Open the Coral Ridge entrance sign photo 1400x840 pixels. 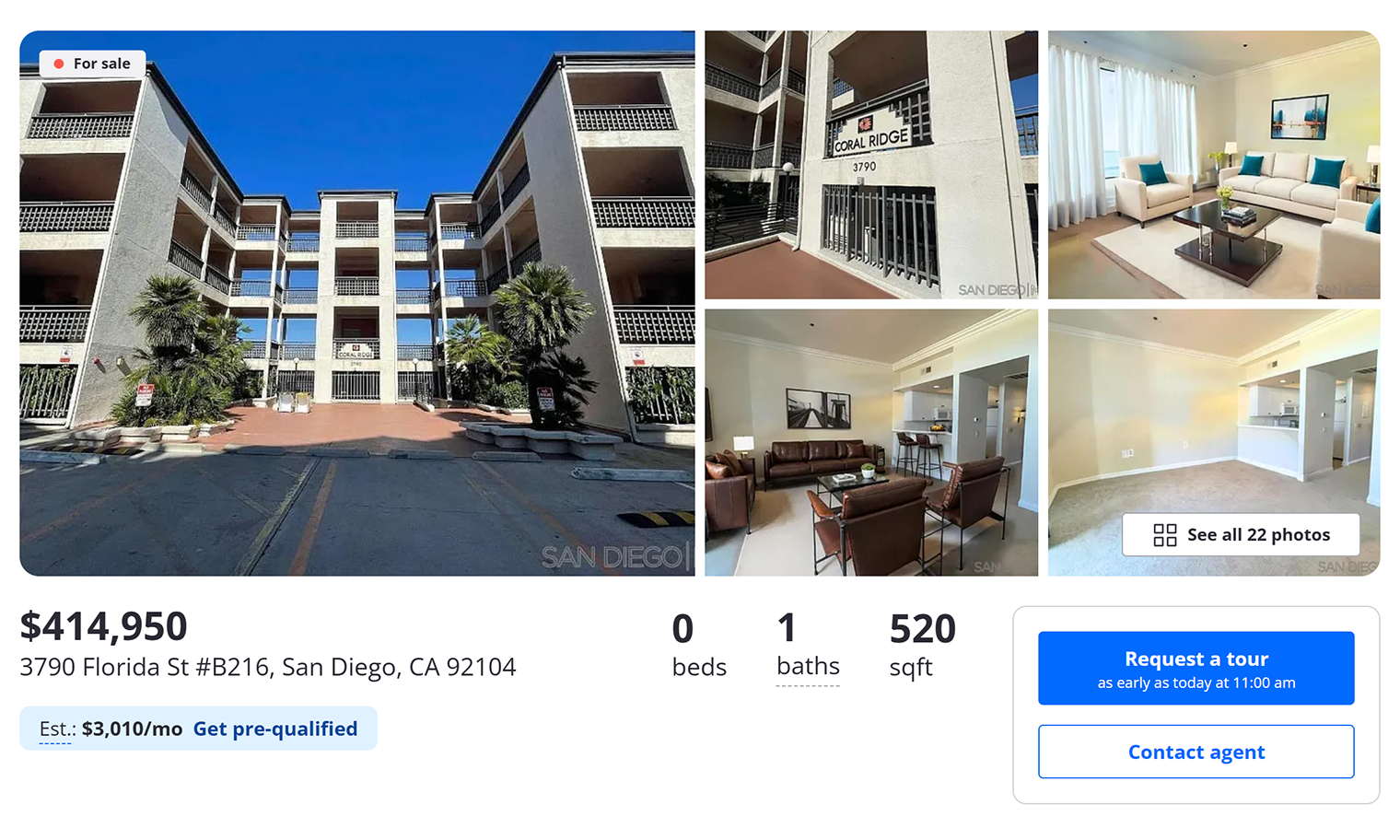(x=870, y=165)
